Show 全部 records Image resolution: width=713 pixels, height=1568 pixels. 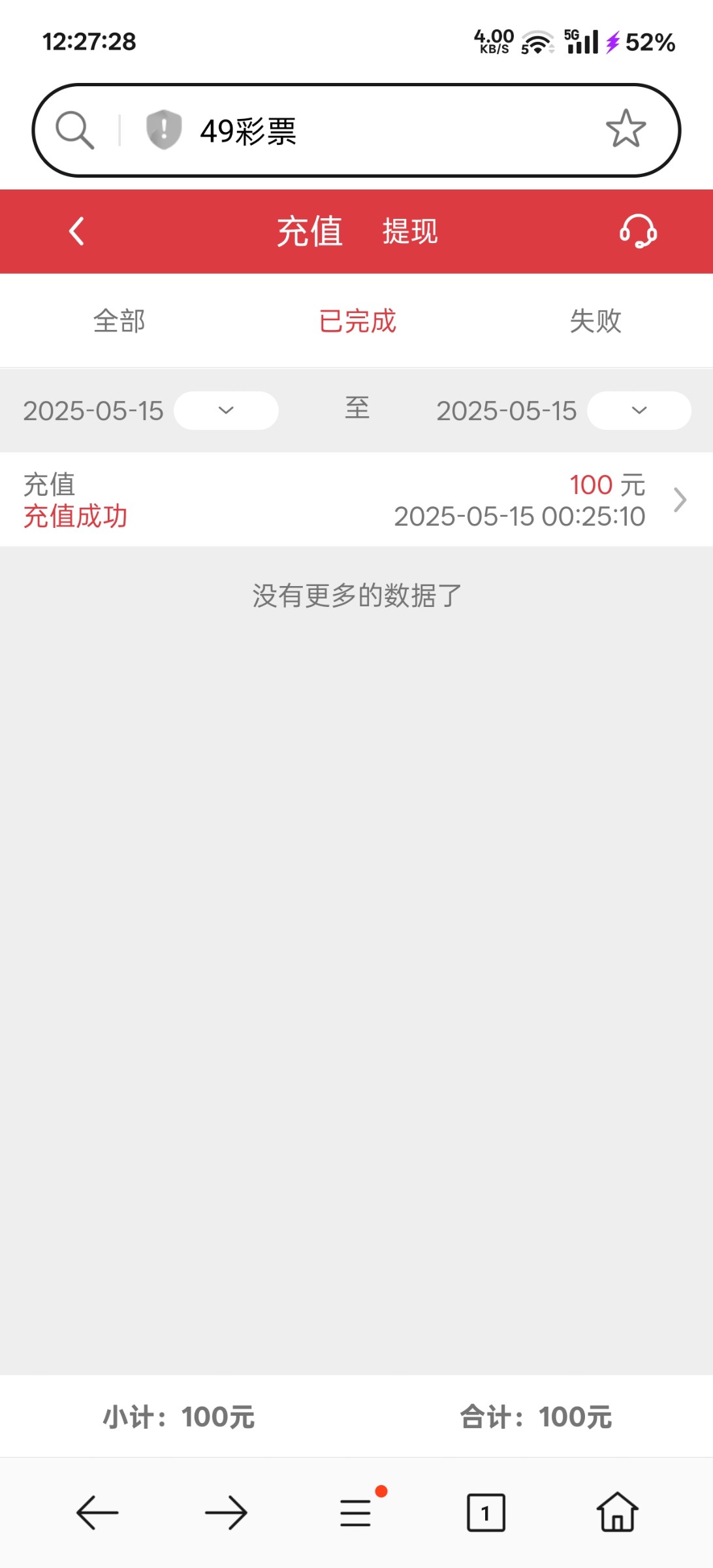click(119, 321)
